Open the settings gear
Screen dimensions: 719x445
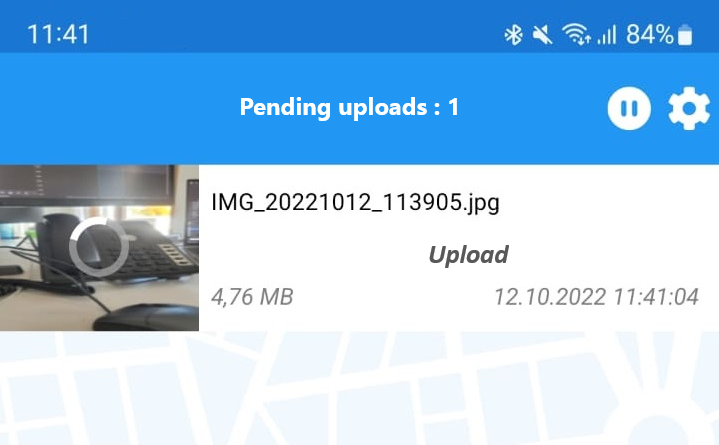click(x=688, y=108)
